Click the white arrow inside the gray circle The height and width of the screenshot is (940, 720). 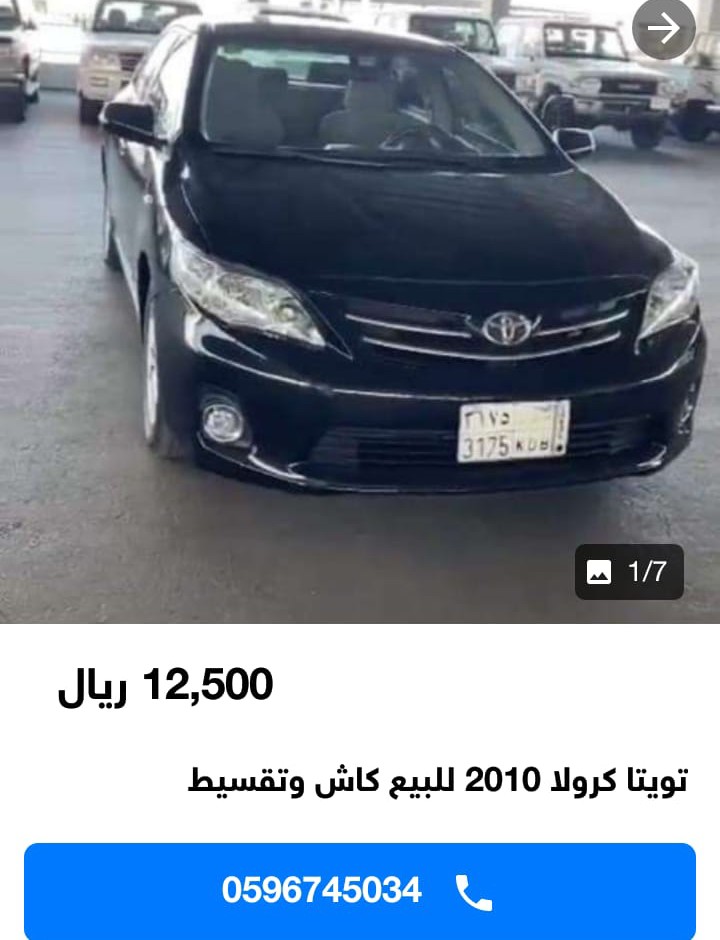(x=663, y=30)
